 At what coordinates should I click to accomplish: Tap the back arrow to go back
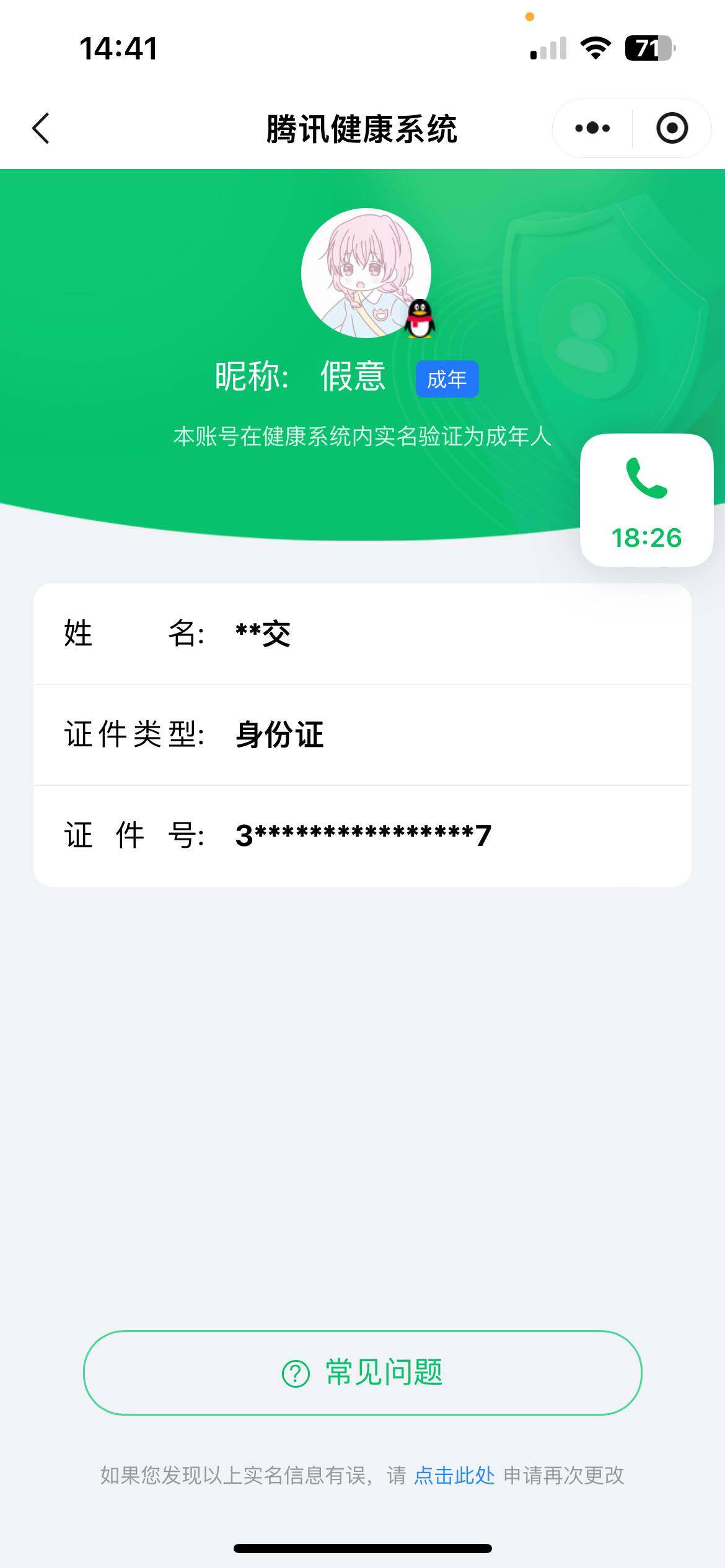pos(40,128)
